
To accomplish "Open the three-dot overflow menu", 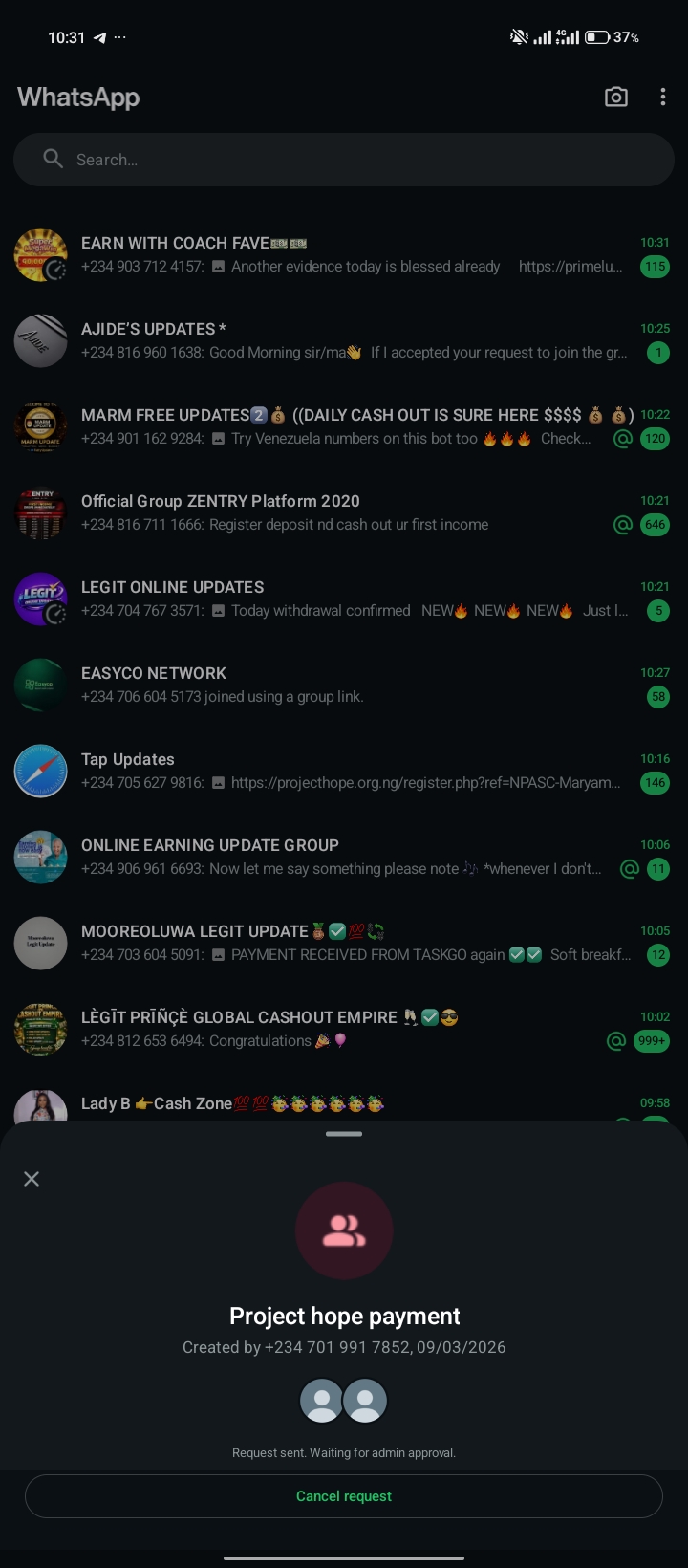I will [662, 97].
